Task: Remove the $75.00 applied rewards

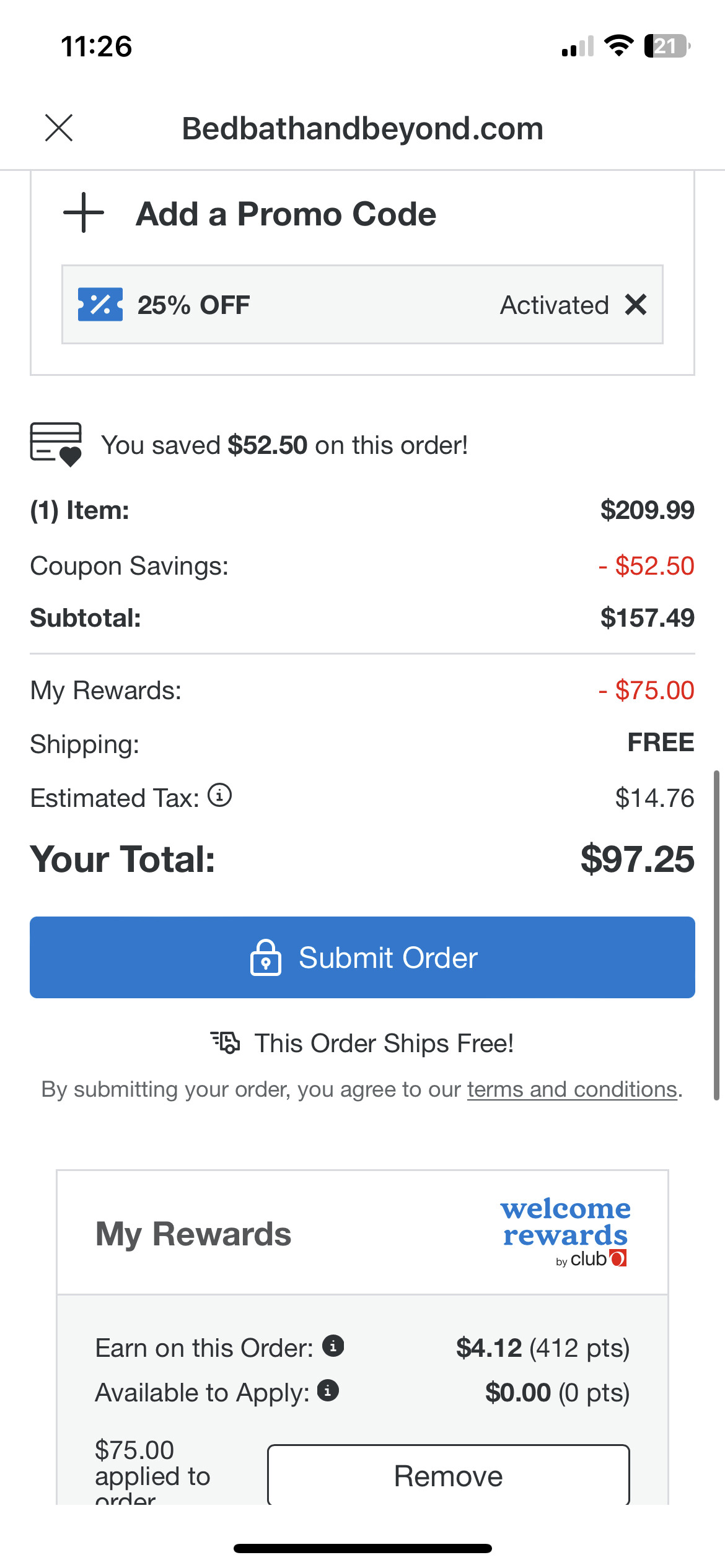Action: pyautogui.click(x=449, y=1475)
